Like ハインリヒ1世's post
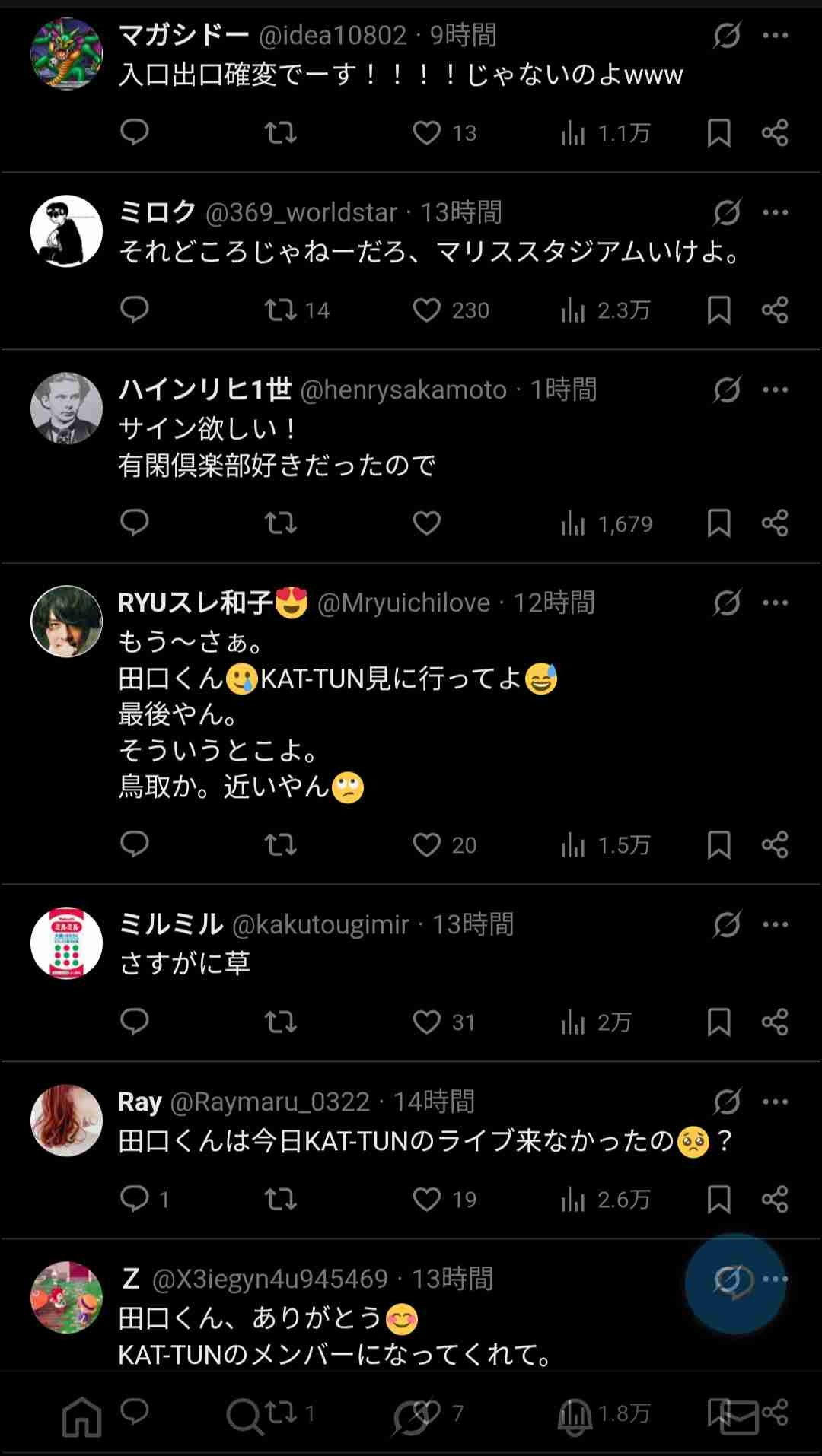The height and width of the screenshot is (1456, 822). (427, 523)
